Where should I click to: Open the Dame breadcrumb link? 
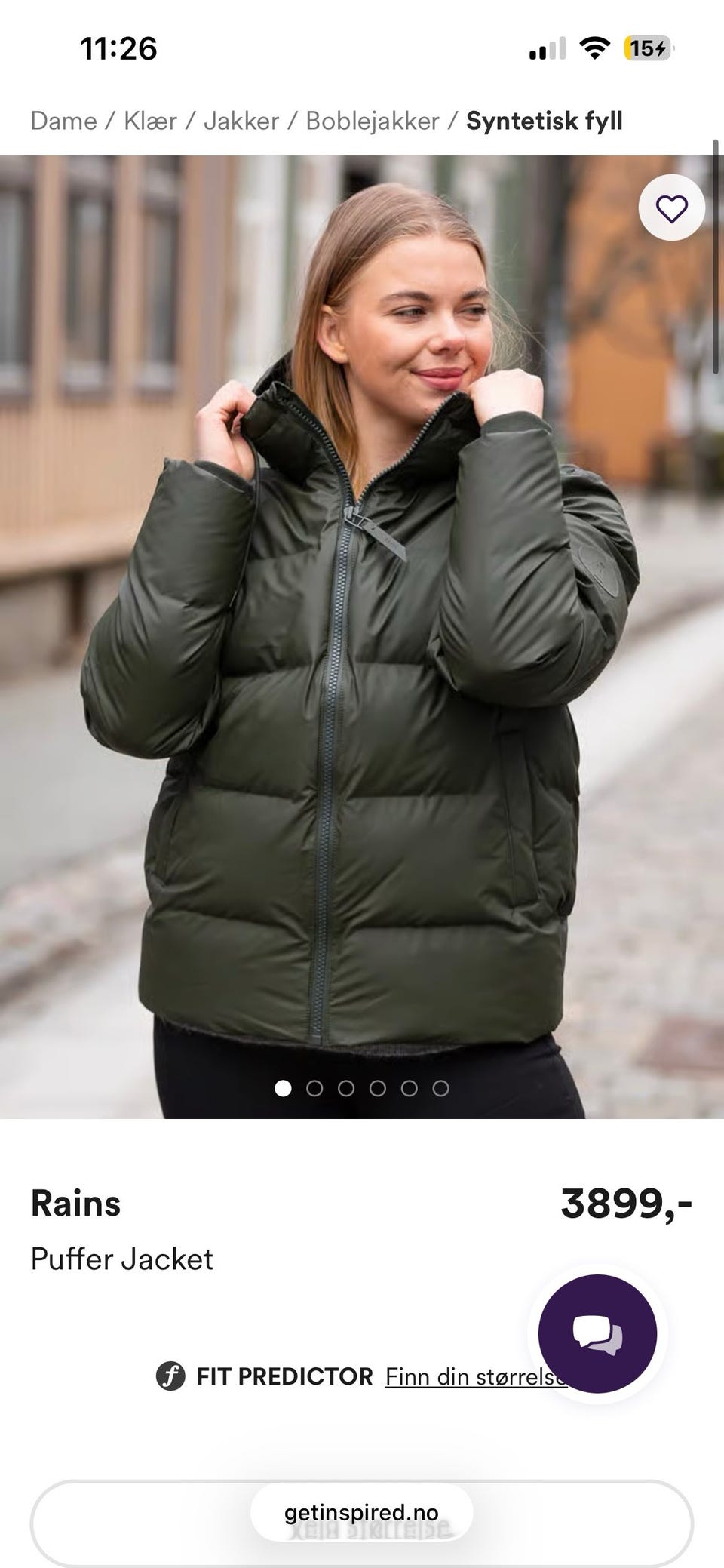click(63, 121)
